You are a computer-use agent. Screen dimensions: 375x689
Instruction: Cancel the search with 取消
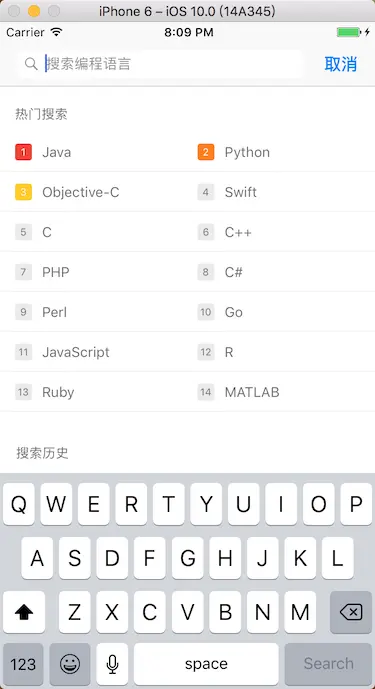[341, 64]
